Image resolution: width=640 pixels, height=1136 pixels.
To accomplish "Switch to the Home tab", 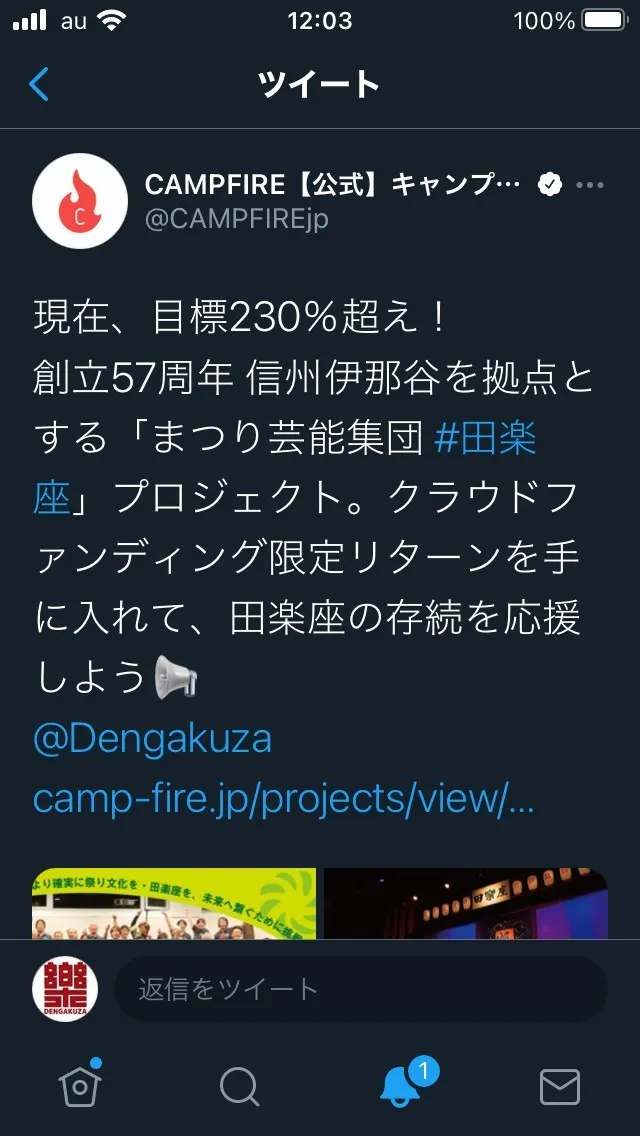I will [80, 1085].
